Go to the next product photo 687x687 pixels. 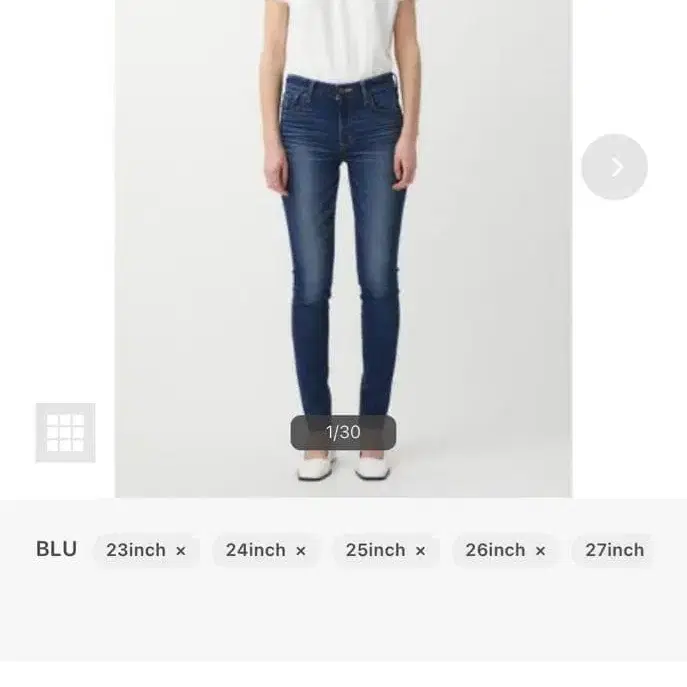tap(614, 167)
